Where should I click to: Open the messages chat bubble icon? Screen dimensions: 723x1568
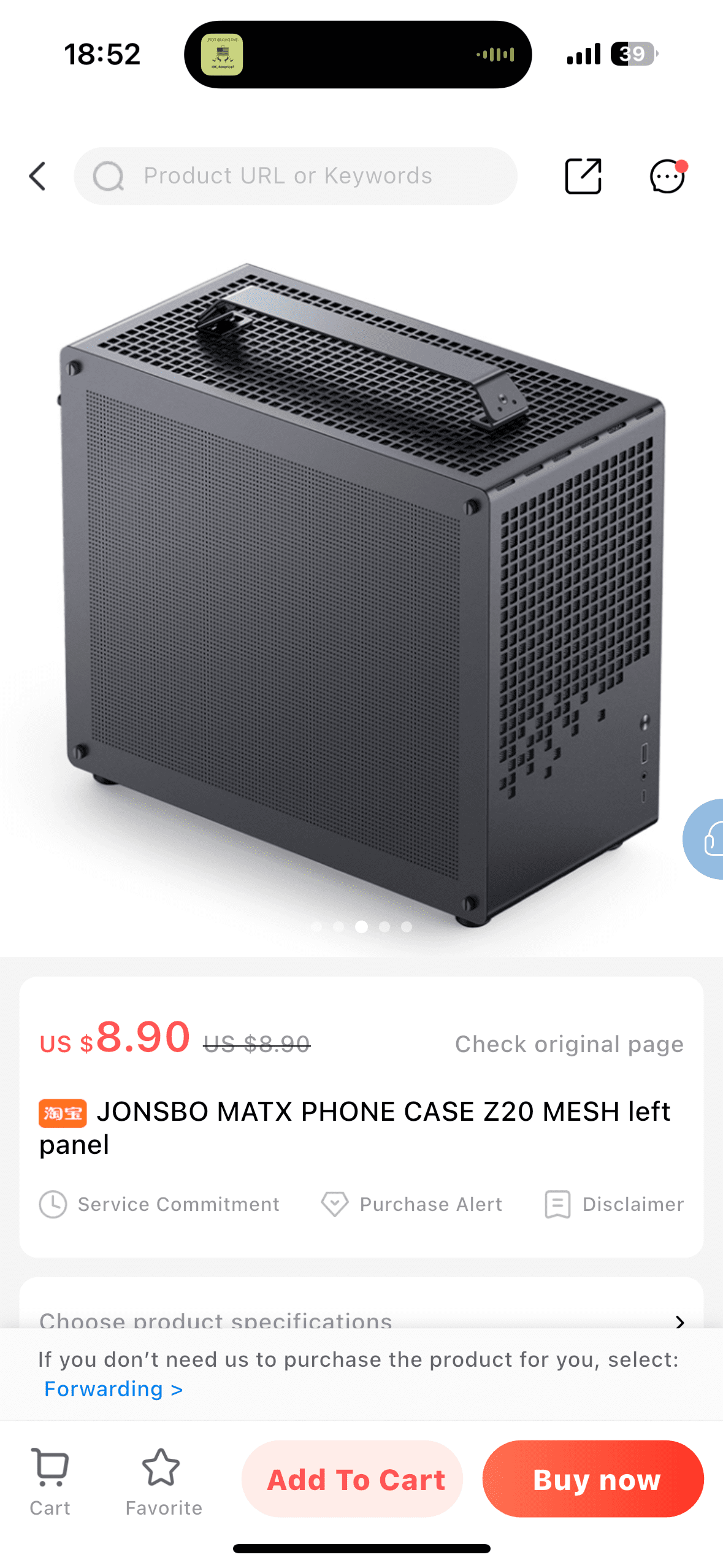[x=667, y=177]
